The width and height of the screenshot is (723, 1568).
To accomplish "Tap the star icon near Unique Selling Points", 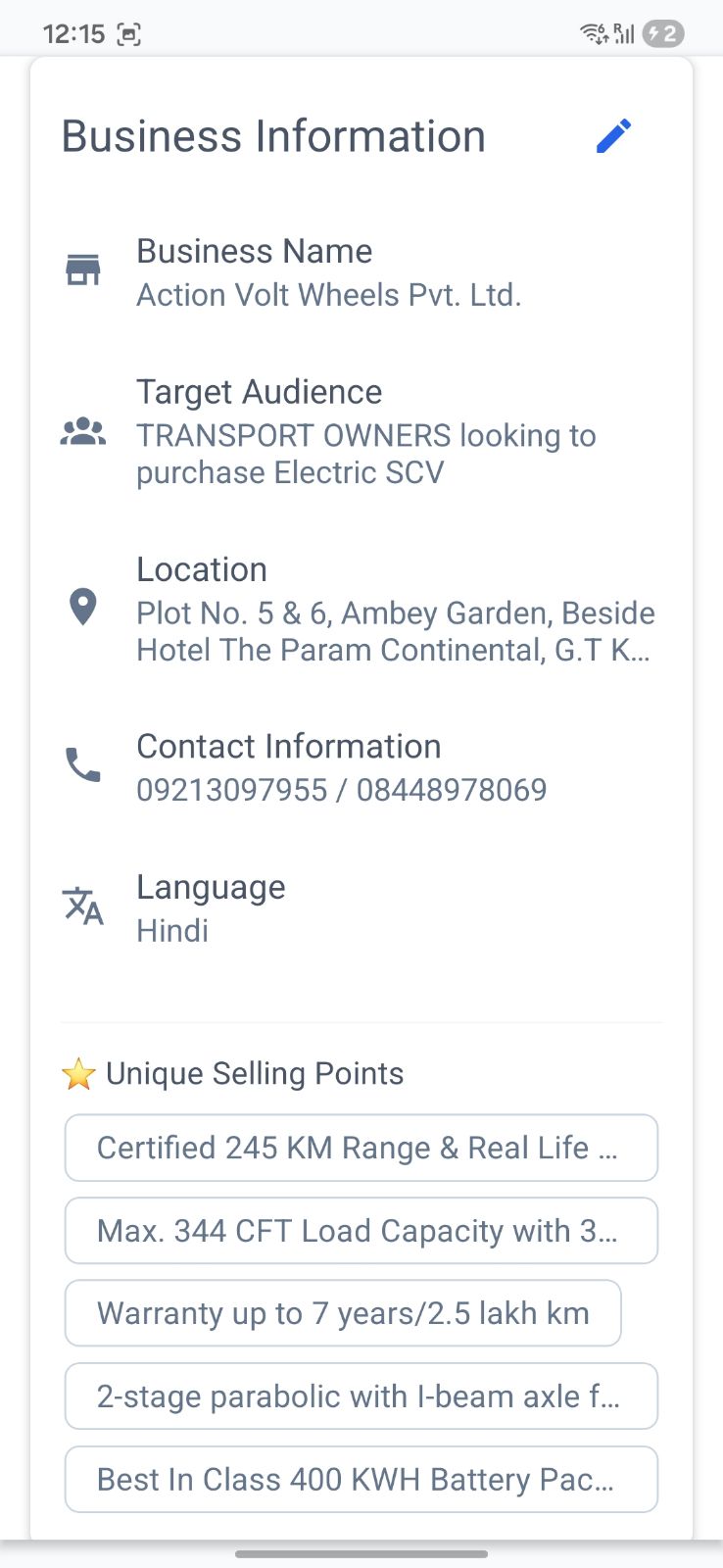I will point(77,1072).
